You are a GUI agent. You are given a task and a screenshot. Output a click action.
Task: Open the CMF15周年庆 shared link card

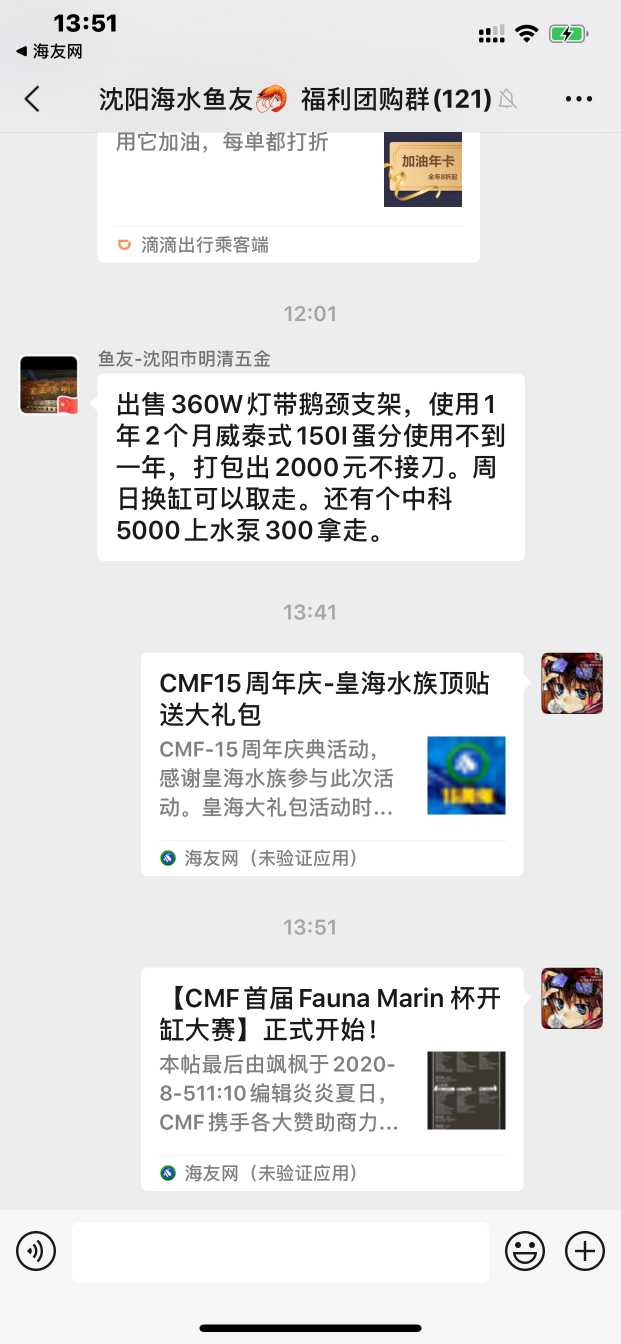tap(332, 763)
